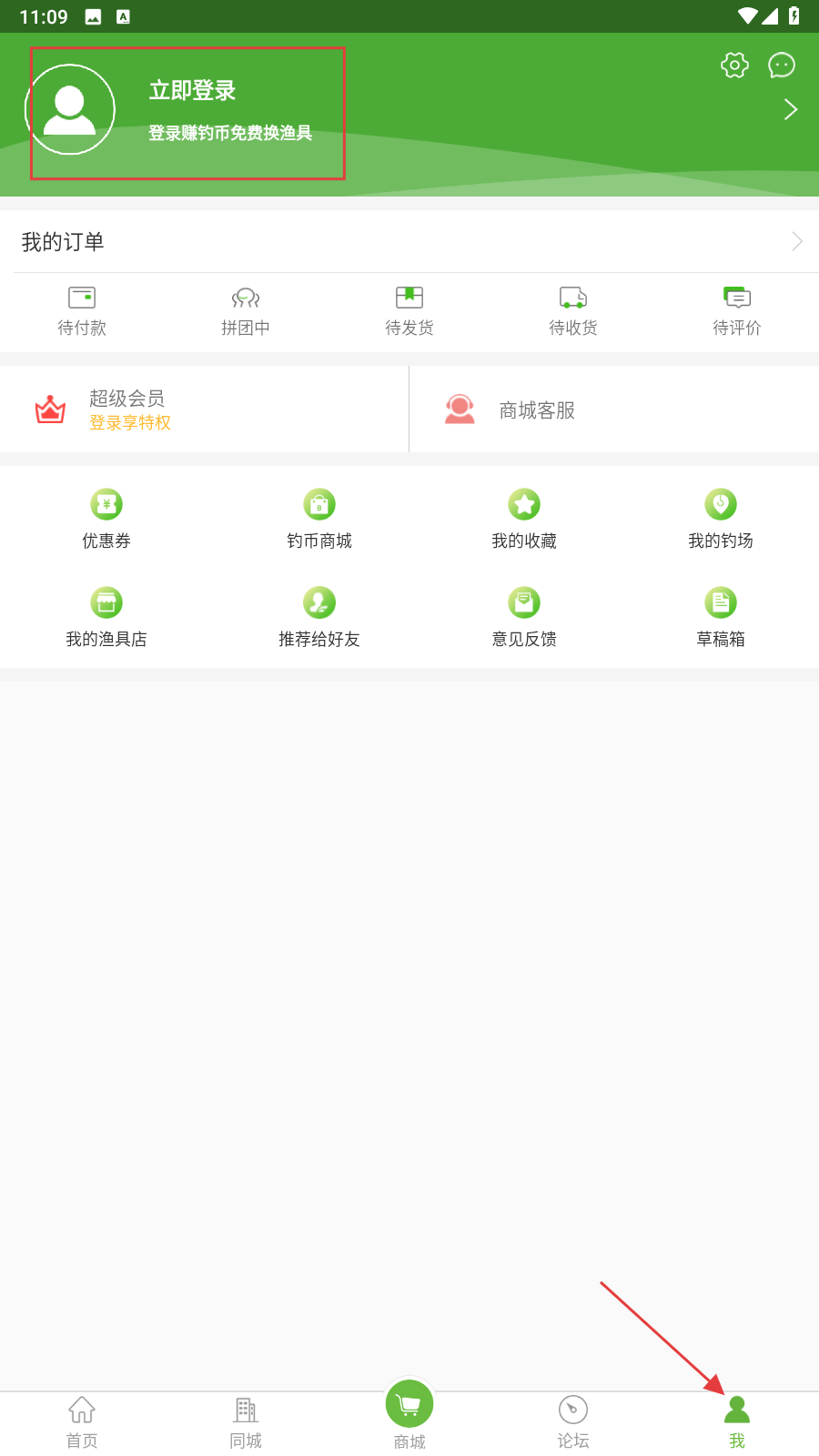
Task: Open 意见反馈 feedback
Action: (x=524, y=618)
